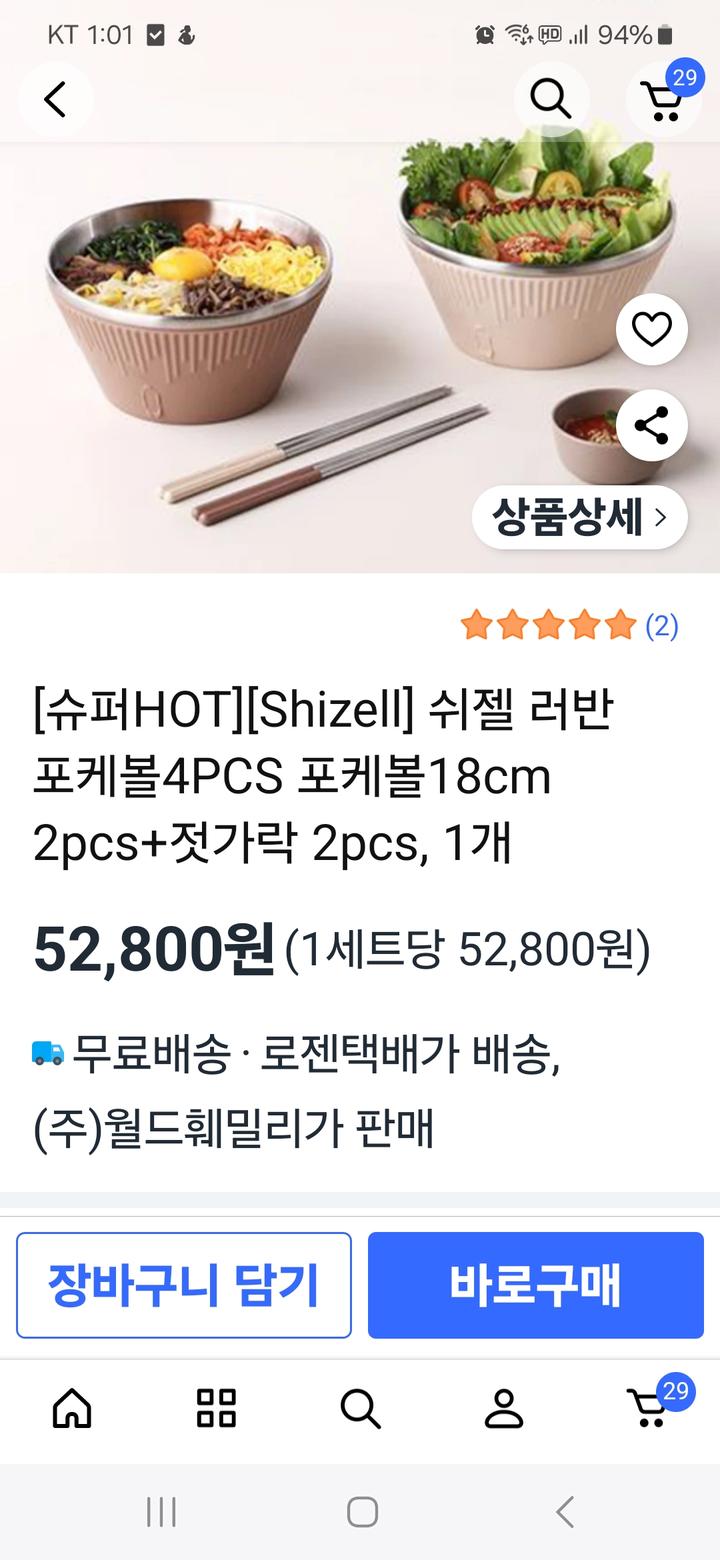720x1560 pixels.
Task: Open the category grid tab
Action: click(216, 1409)
